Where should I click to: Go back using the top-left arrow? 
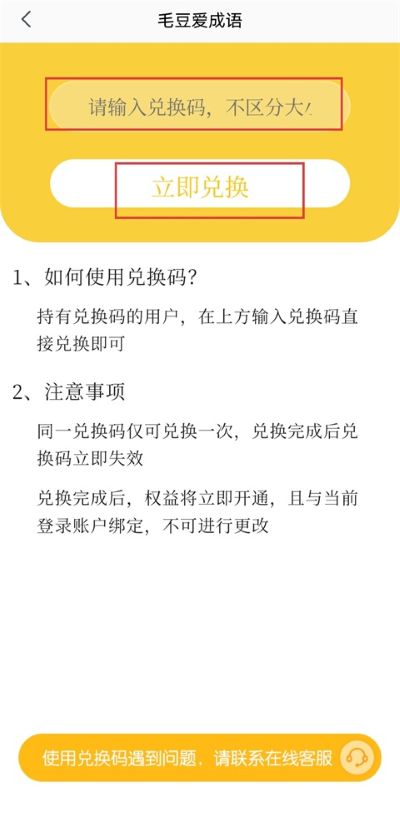[x=26, y=20]
